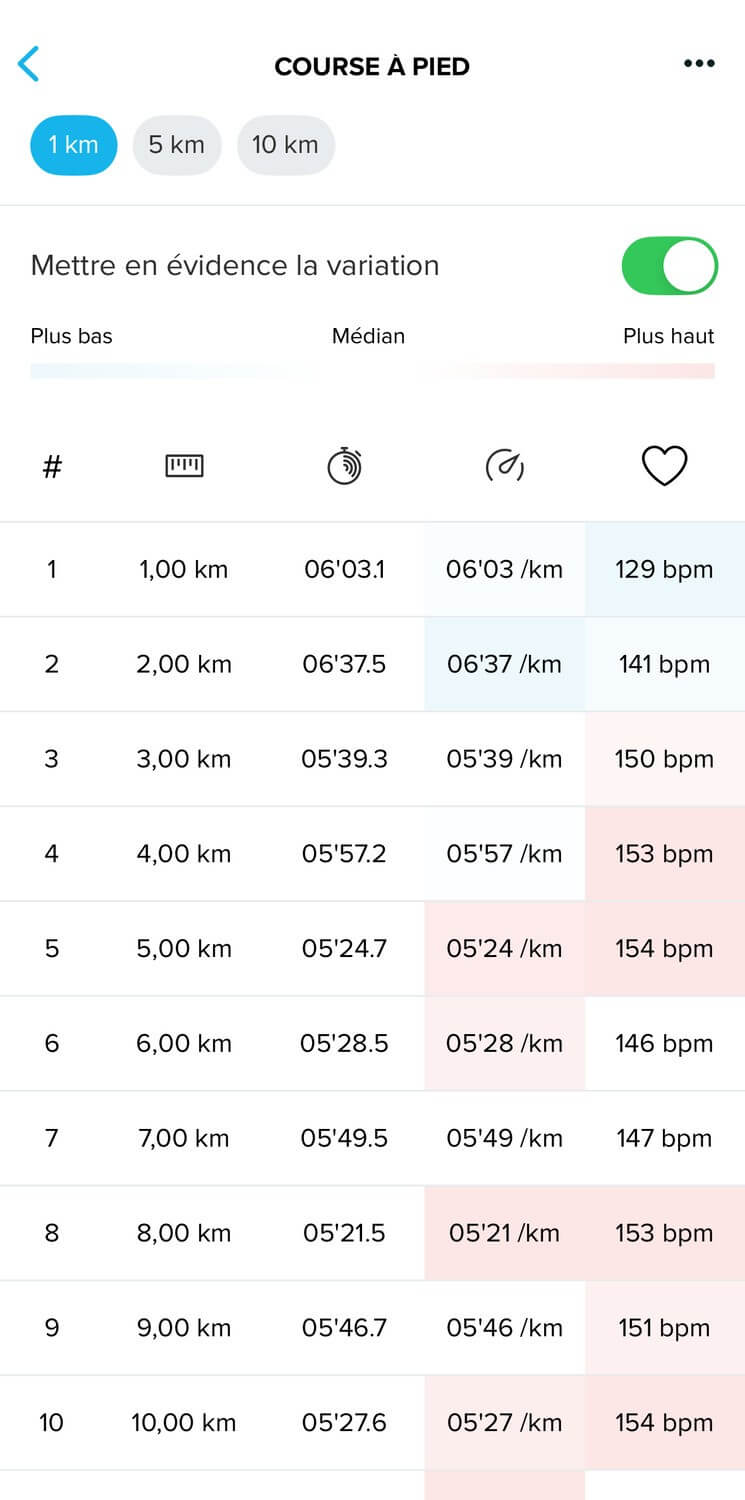Disable the Mettre en évidence la variation switch
The image size is (745, 1500).
tap(670, 266)
